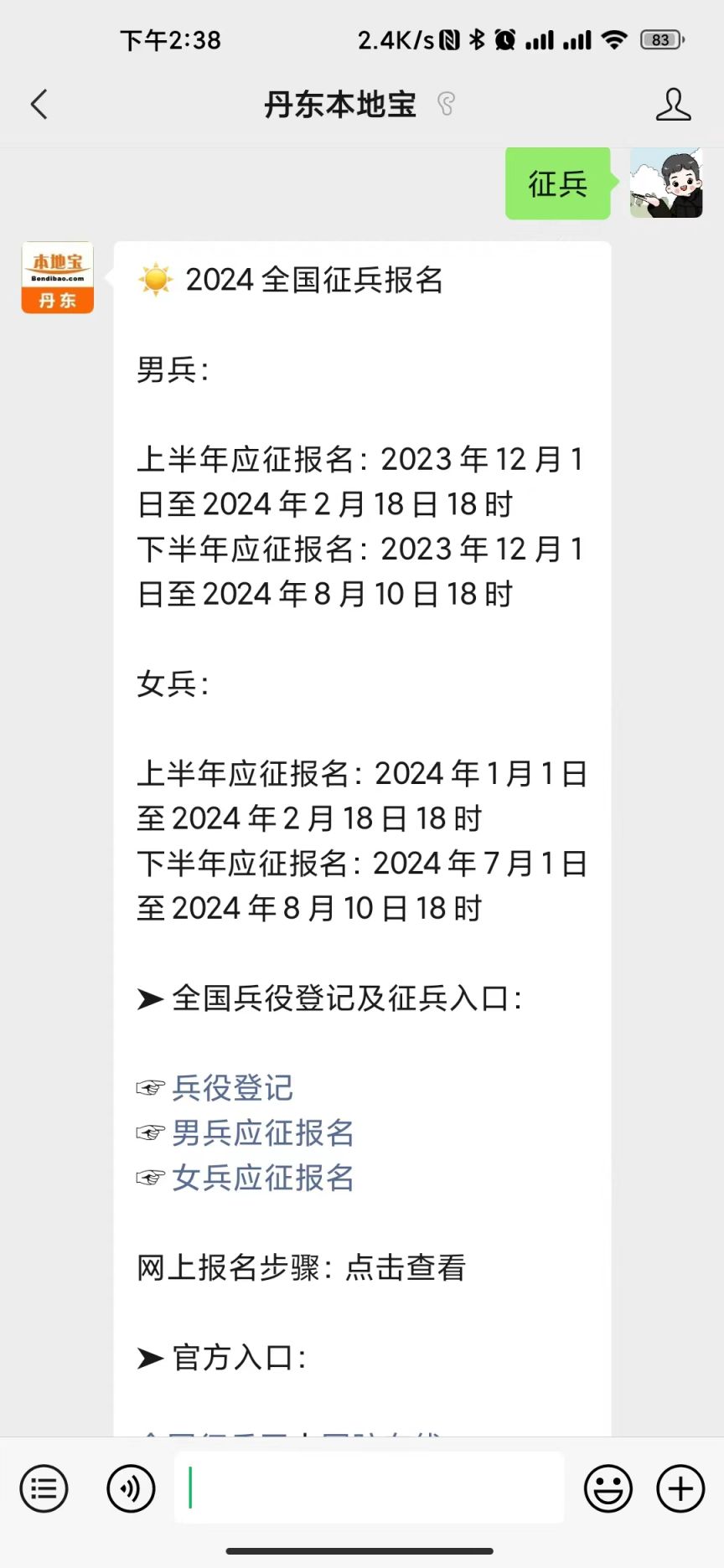Switch to voice input
Screen dimensions: 724x1568
(x=131, y=1488)
